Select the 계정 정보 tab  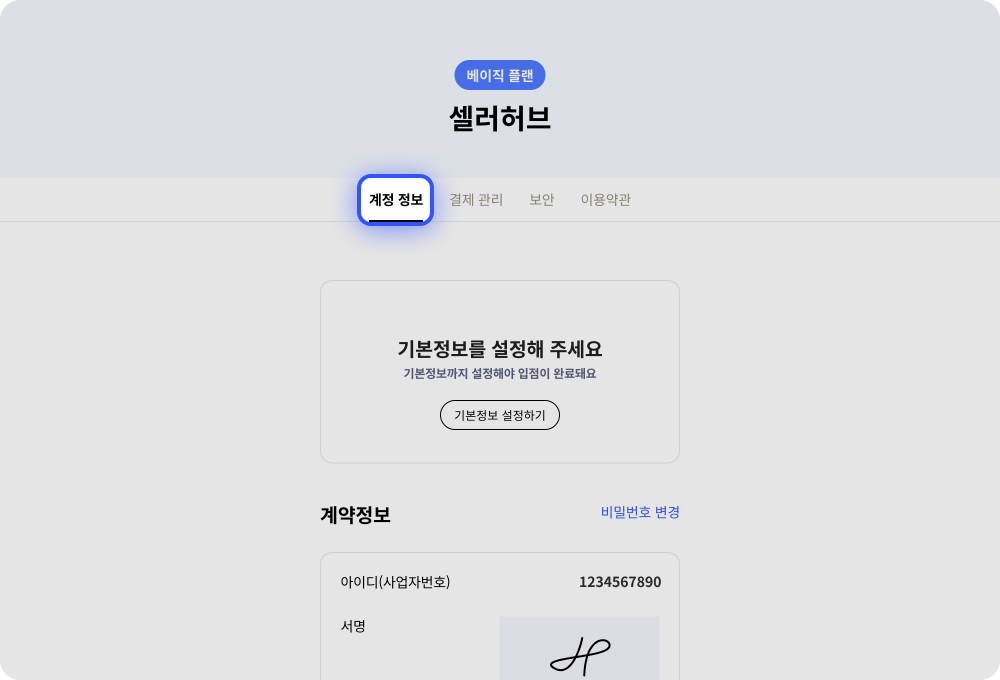(395, 200)
